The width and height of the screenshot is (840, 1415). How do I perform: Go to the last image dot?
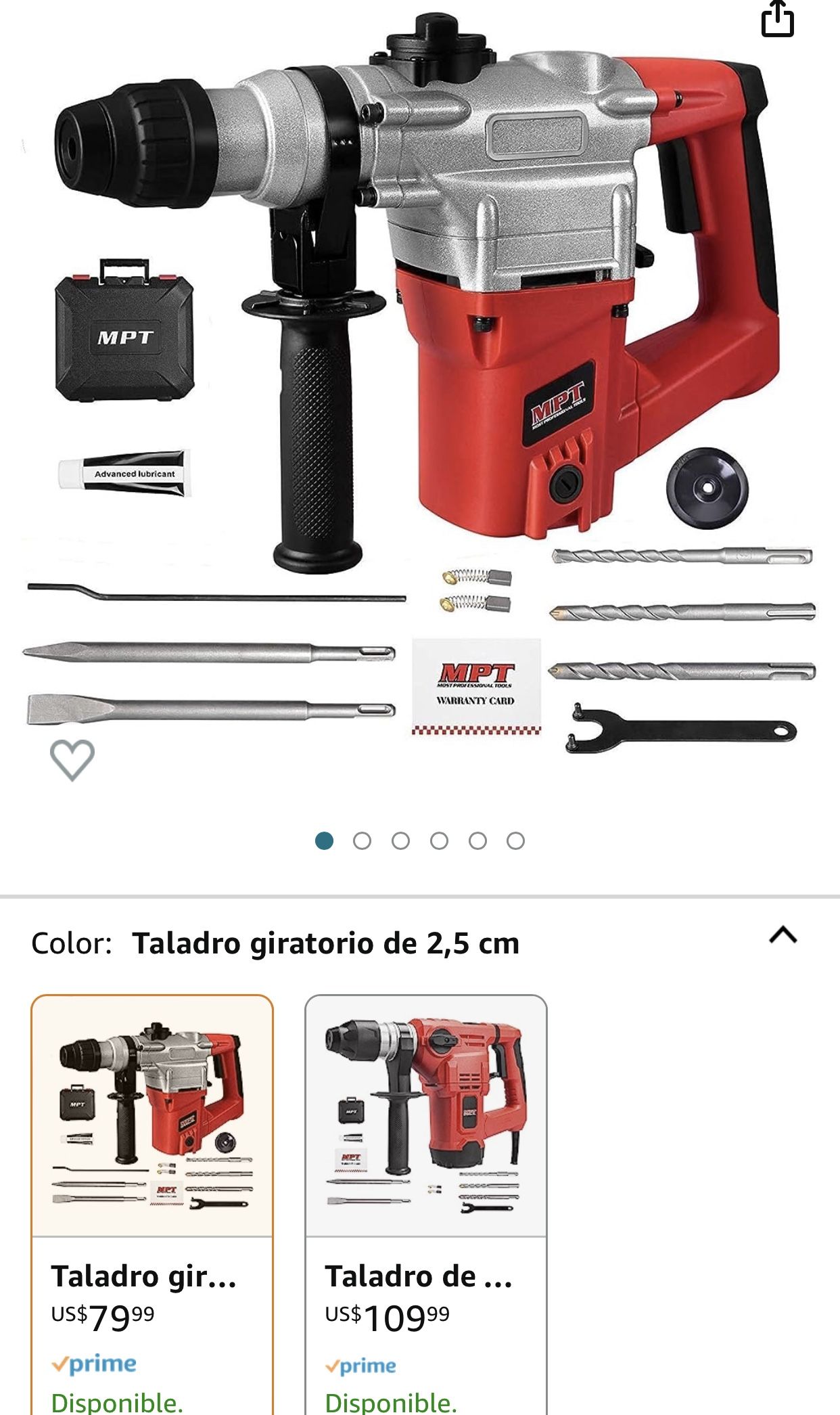[516, 841]
